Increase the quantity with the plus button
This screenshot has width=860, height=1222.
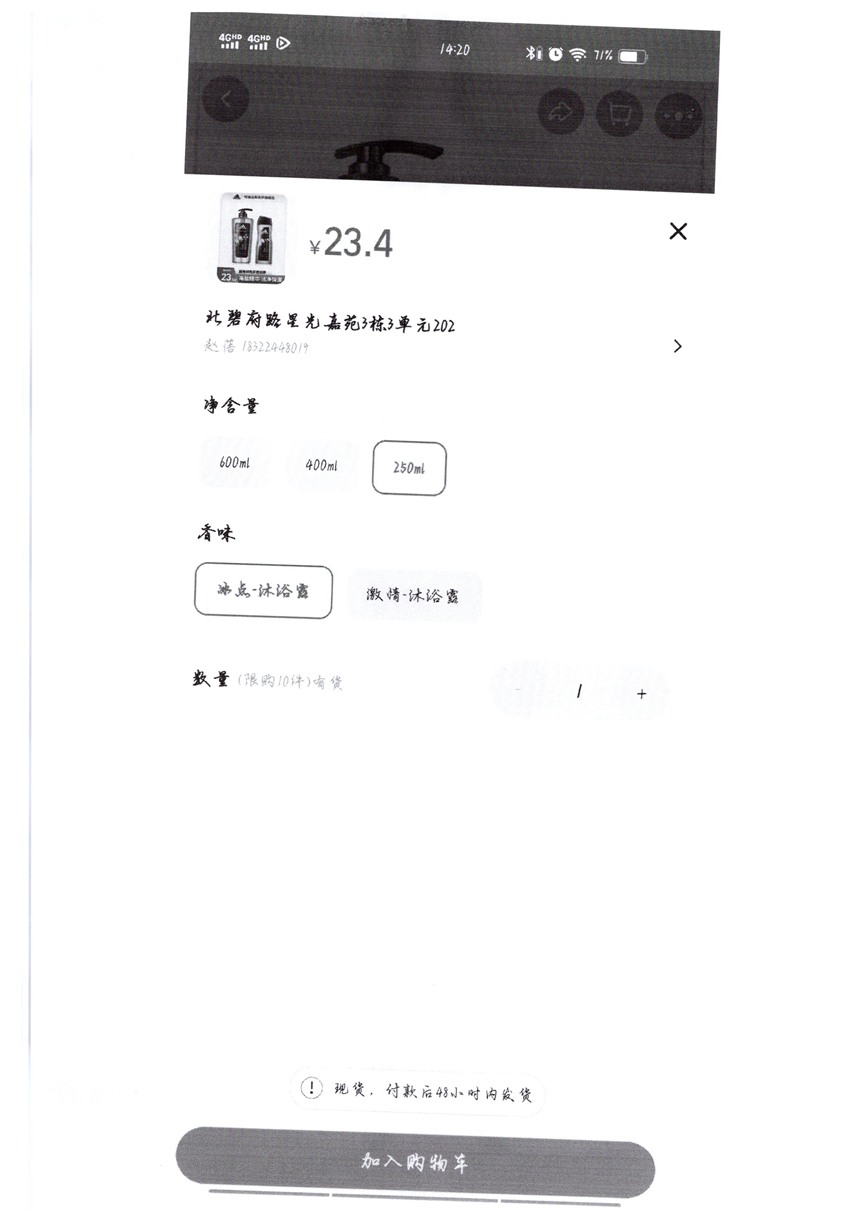641,693
